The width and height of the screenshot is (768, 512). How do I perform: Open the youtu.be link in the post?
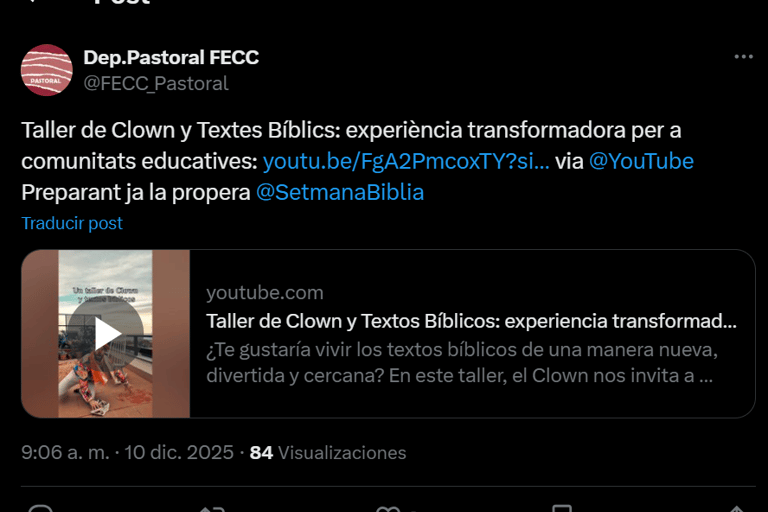(x=406, y=162)
